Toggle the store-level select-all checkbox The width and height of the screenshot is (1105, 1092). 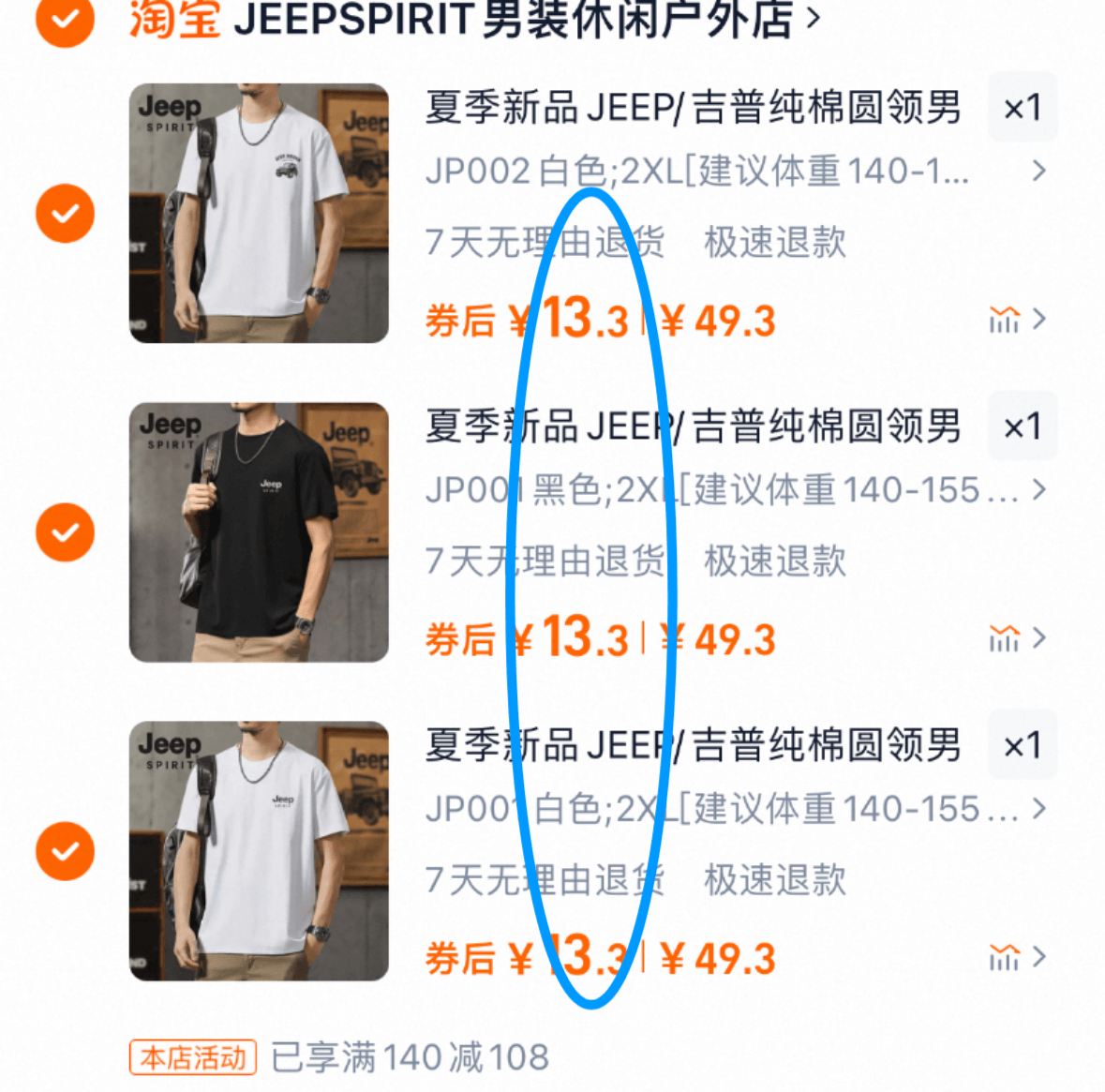(x=65, y=19)
